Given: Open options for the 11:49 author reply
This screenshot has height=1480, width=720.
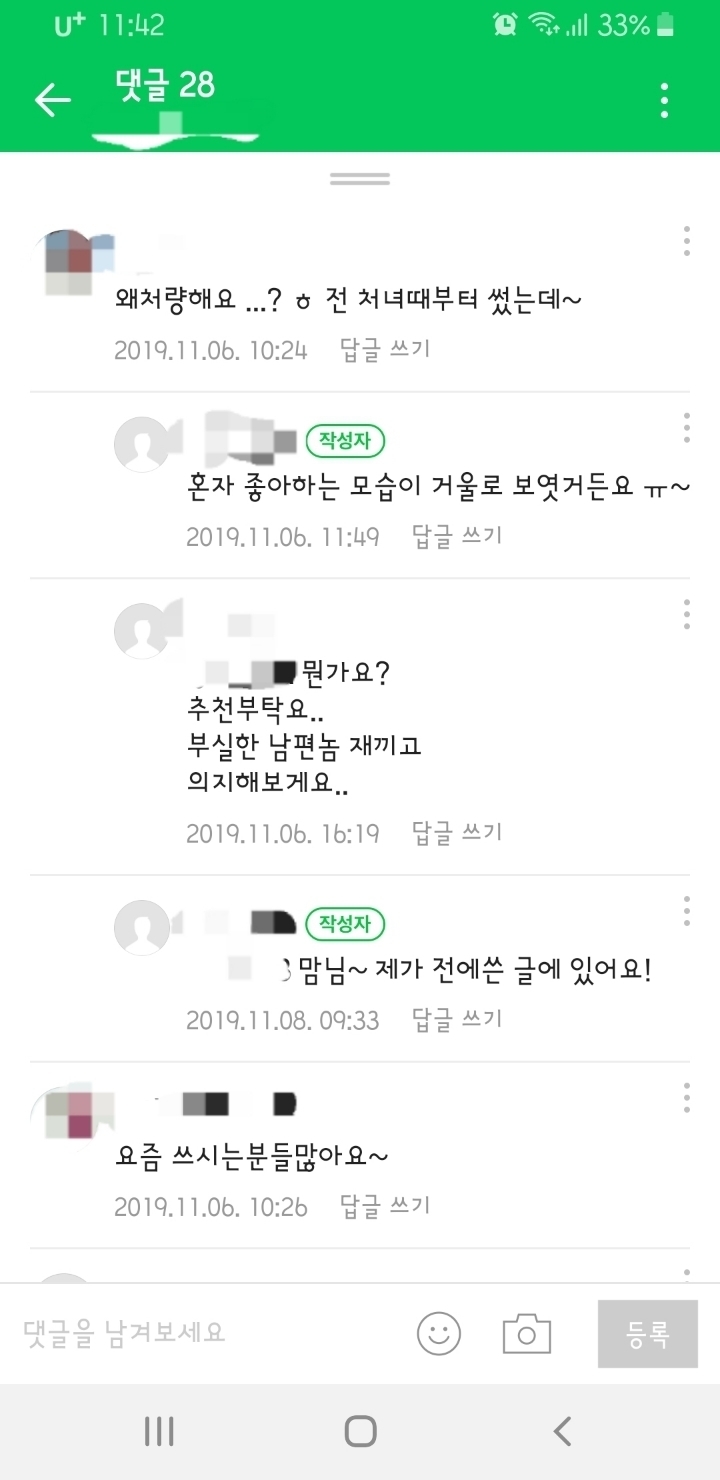Looking at the screenshot, I should coord(686,427).
